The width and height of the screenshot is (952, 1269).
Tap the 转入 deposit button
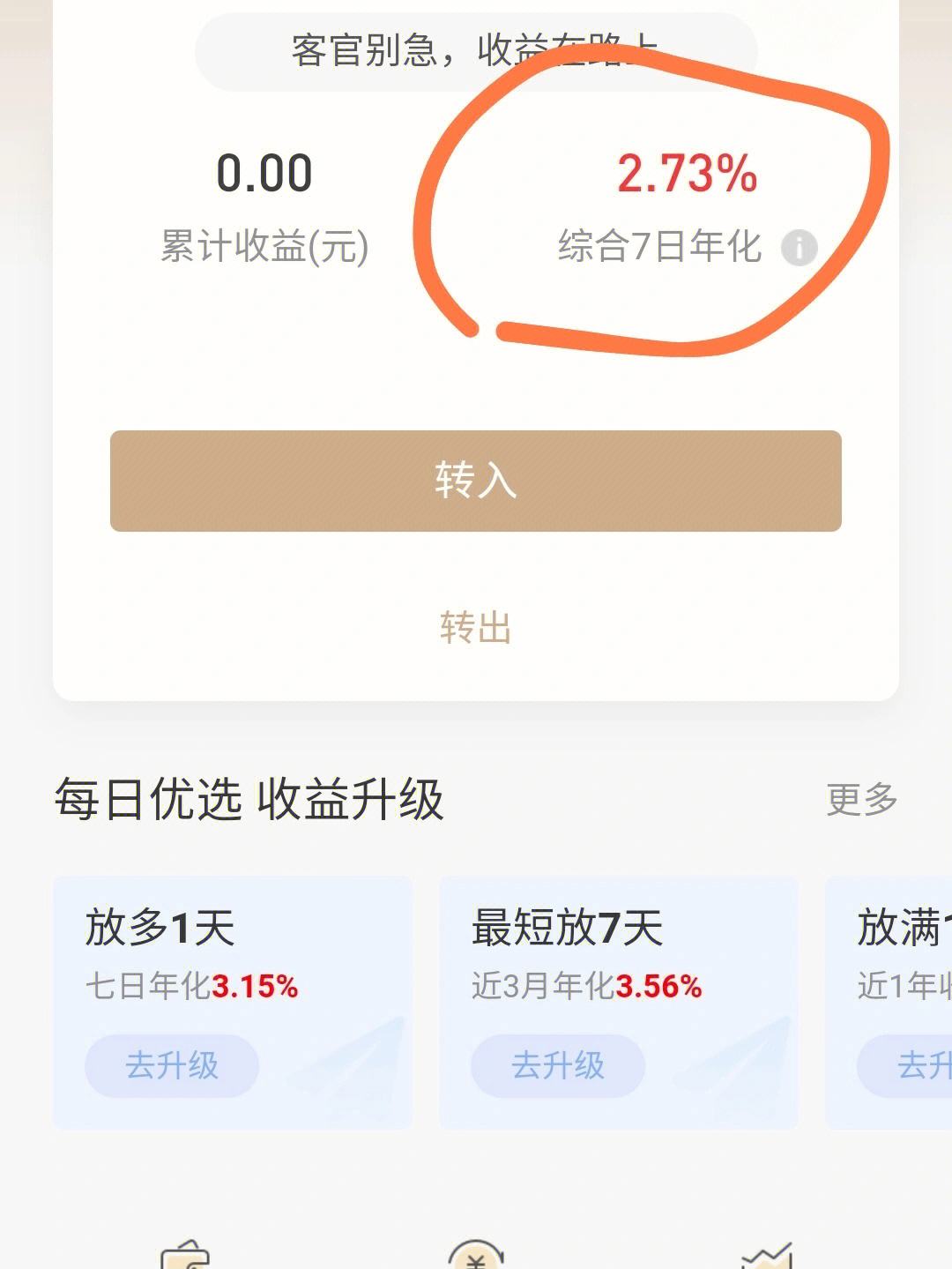coord(476,481)
